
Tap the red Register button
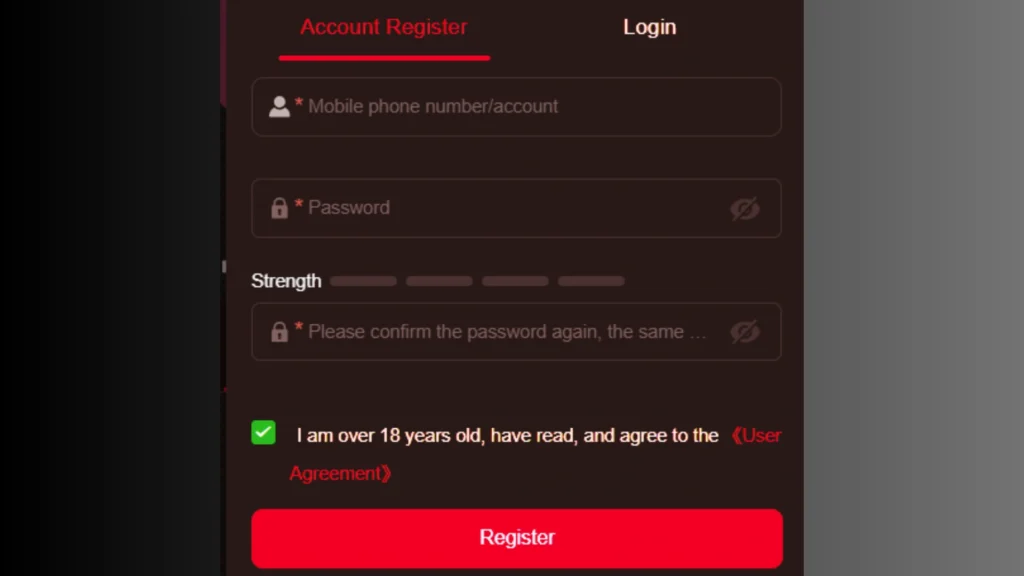(x=516, y=538)
